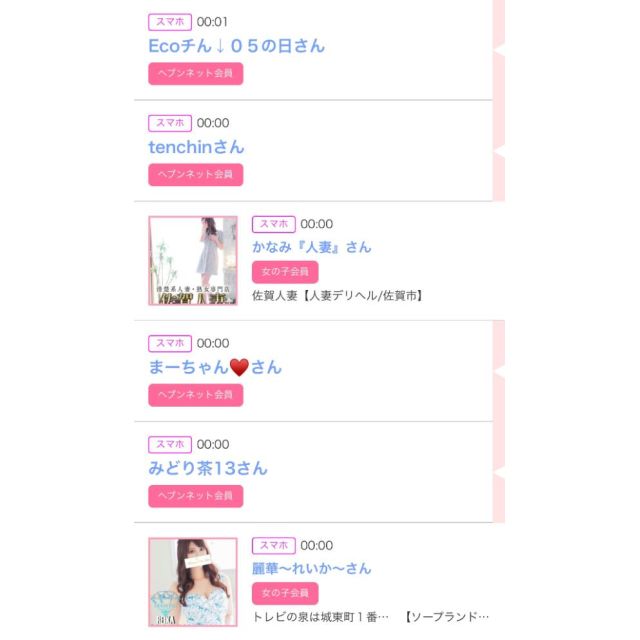Open Ecoチン↓05の日さん's profile link
Image resolution: width=640 pixels, height=640 pixels.
(236, 46)
